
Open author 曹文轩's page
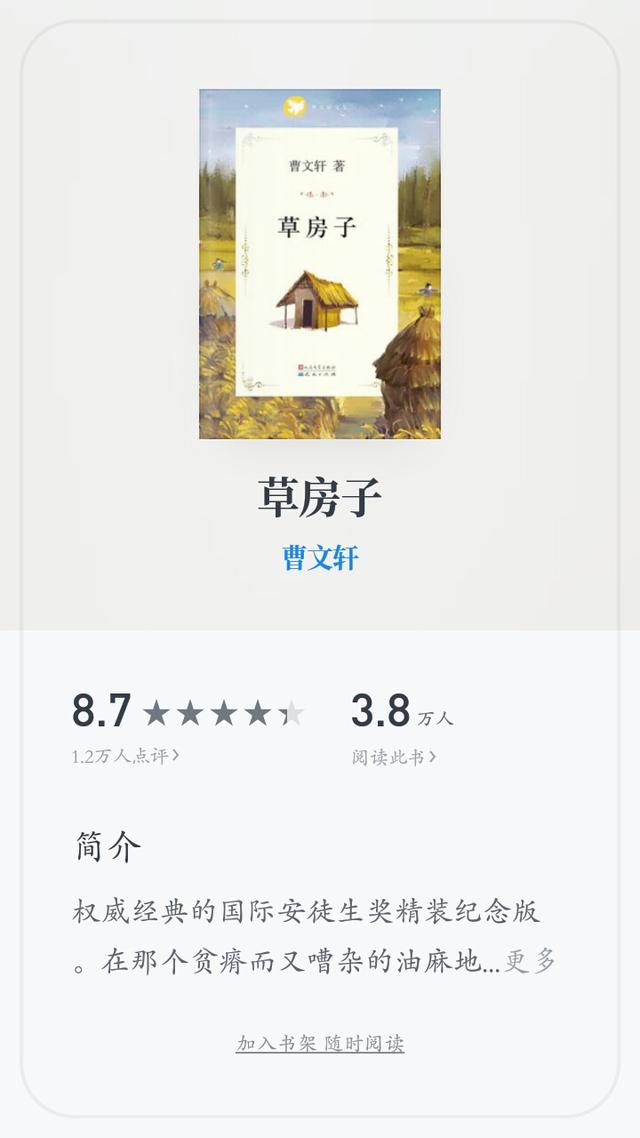coord(320,558)
